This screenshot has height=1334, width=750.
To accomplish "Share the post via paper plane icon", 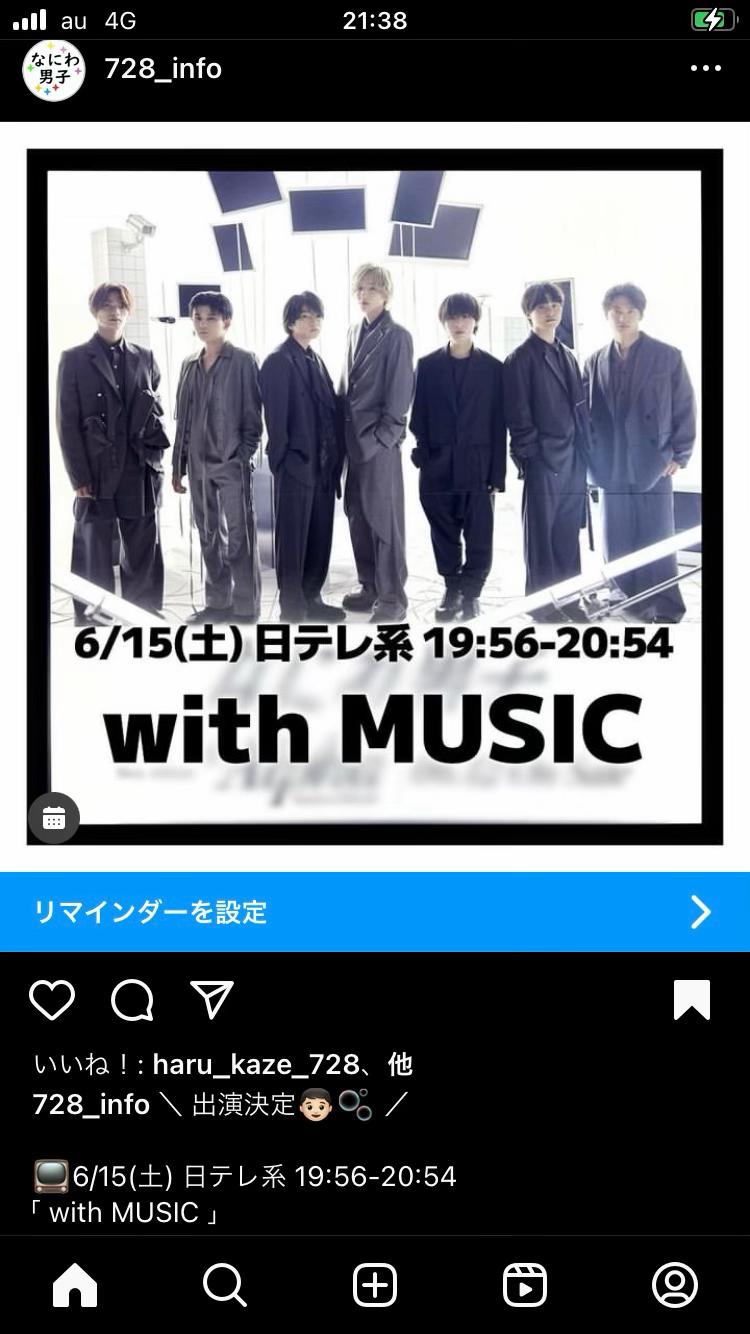I will [211, 999].
